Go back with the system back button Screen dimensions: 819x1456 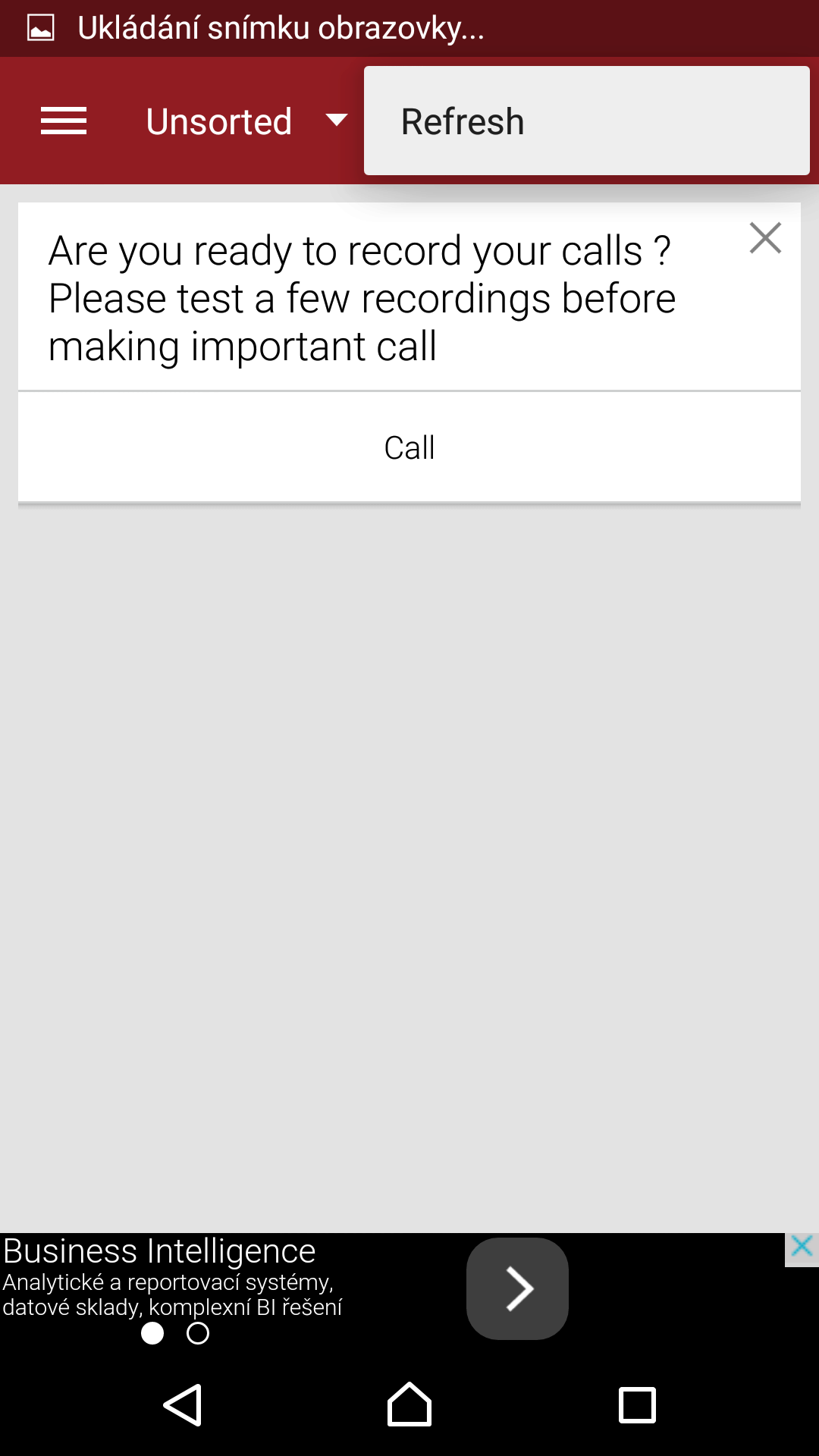[183, 1405]
